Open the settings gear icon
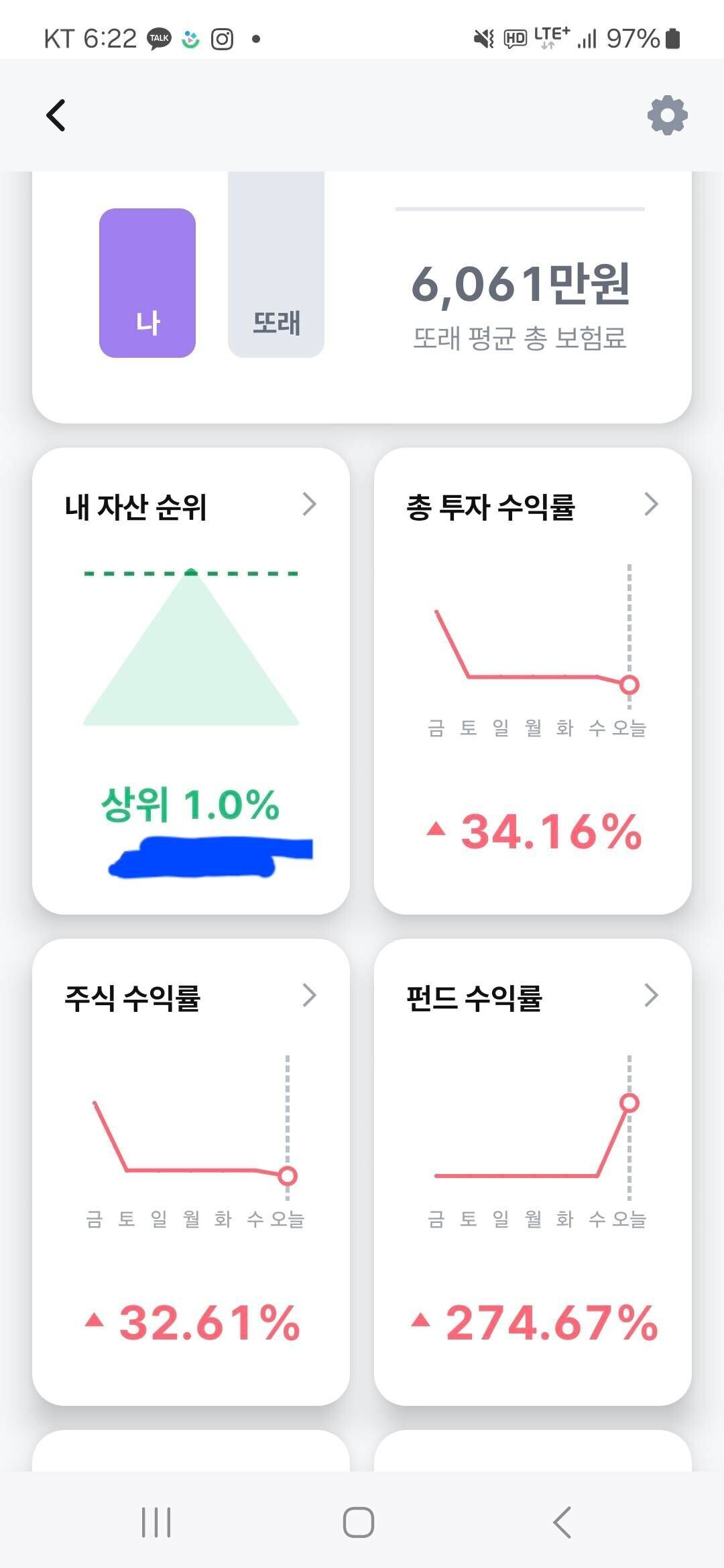 pos(666,115)
